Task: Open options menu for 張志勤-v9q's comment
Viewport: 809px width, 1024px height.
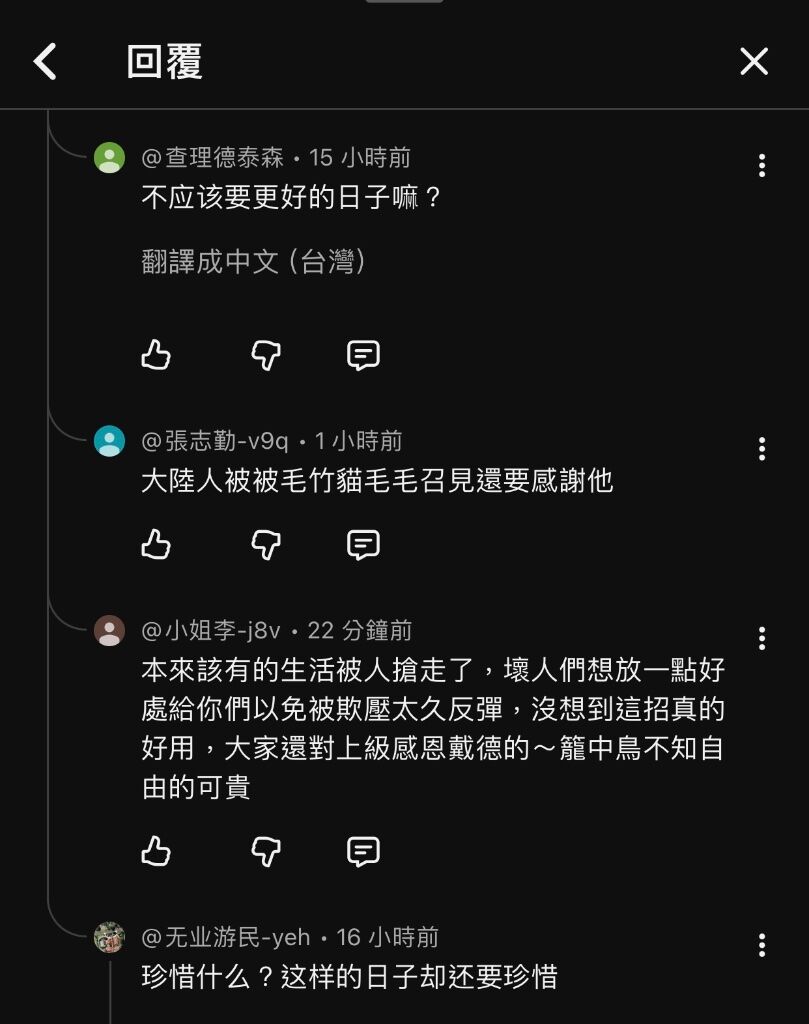Action: (761, 449)
